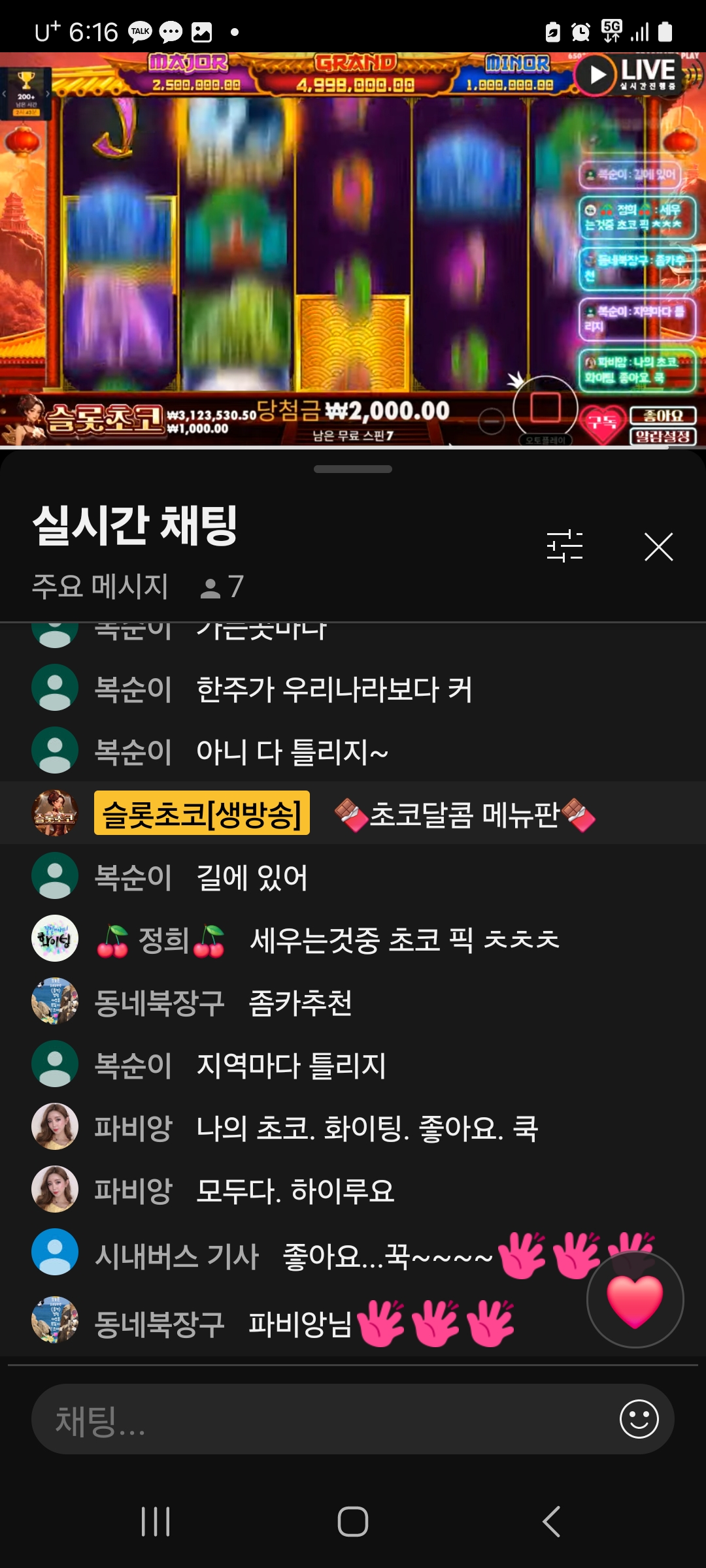Open recent apps from navigation bar
This screenshot has height=1568, width=706.
click(156, 1522)
